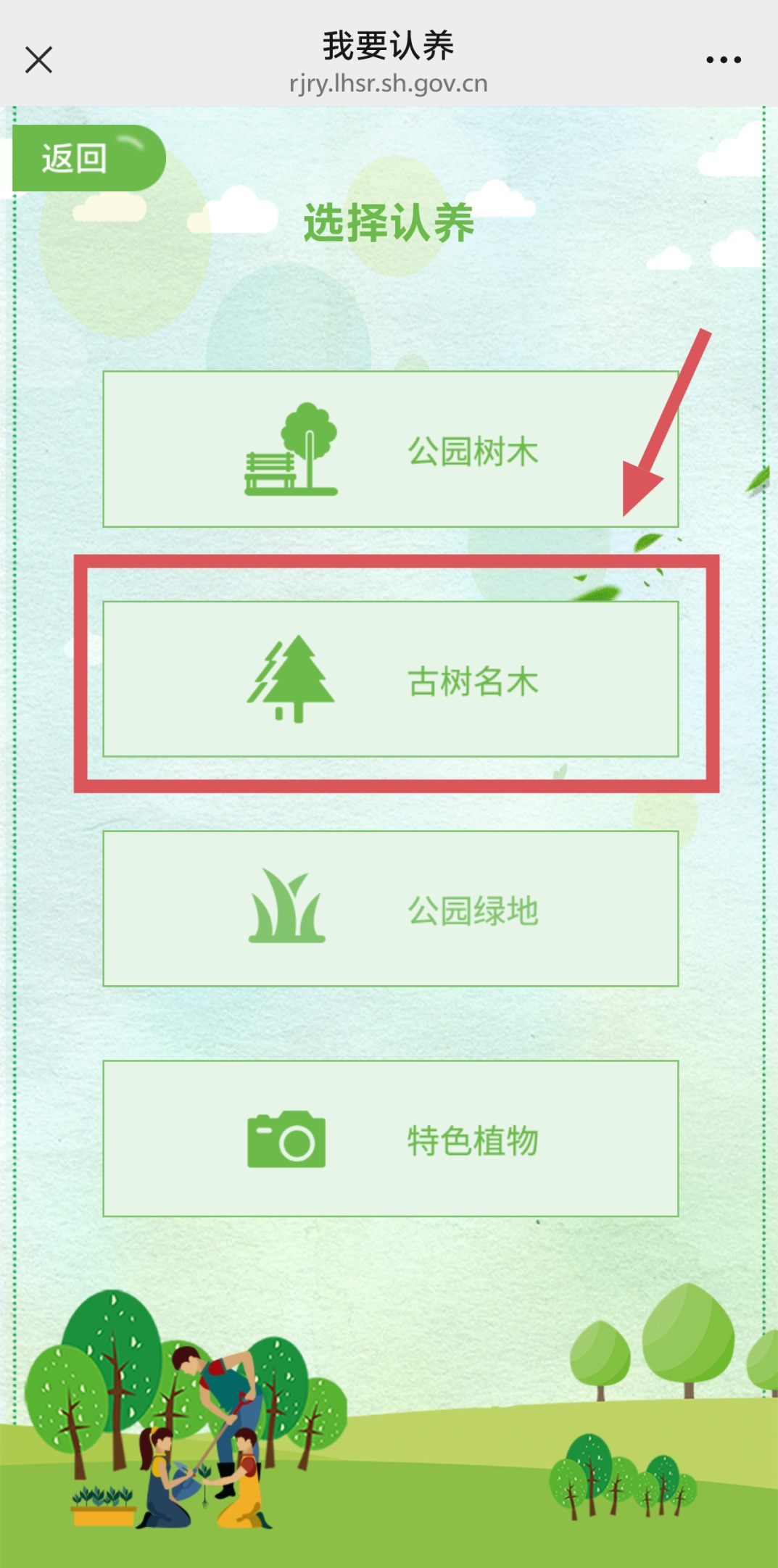Open the 公园绿地 option

point(390,909)
